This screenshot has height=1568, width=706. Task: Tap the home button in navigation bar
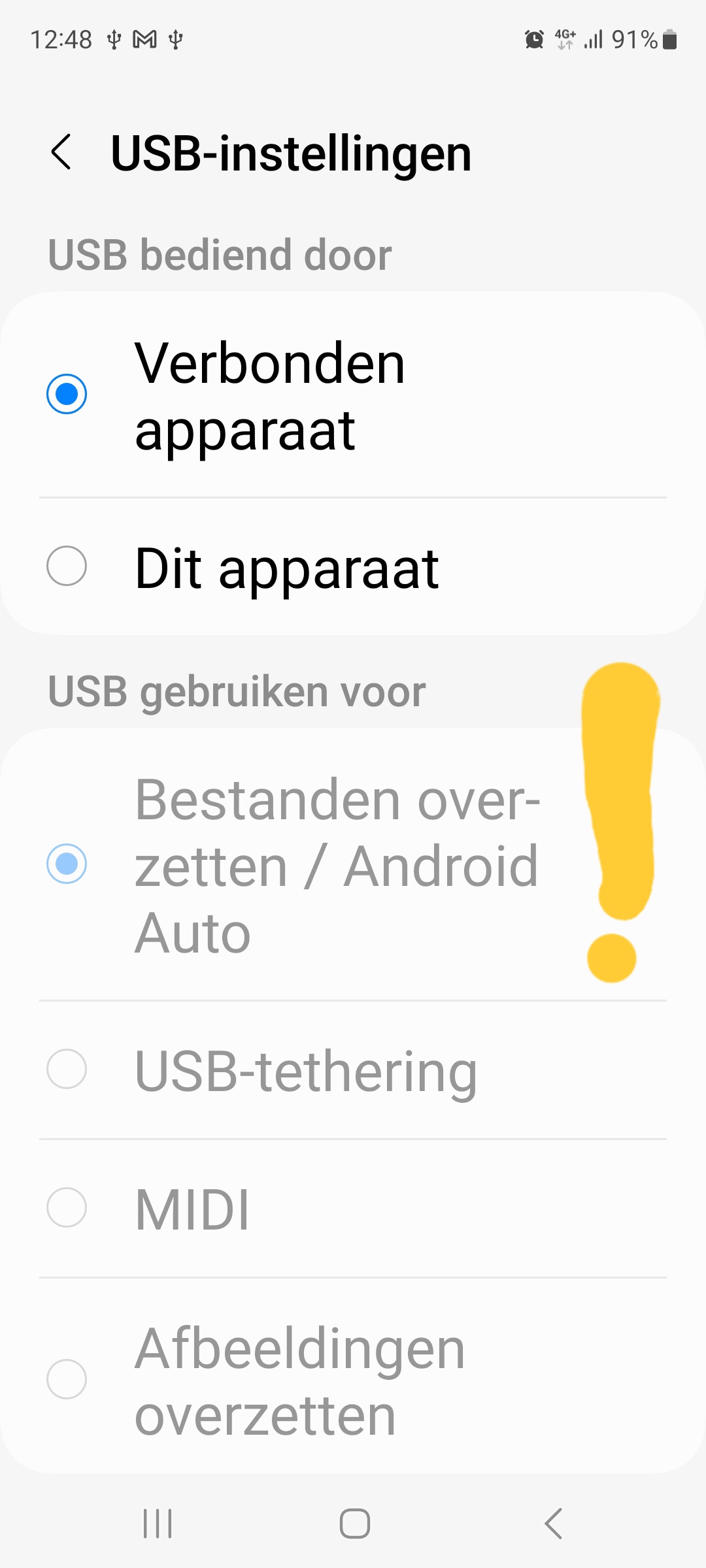point(354,1524)
